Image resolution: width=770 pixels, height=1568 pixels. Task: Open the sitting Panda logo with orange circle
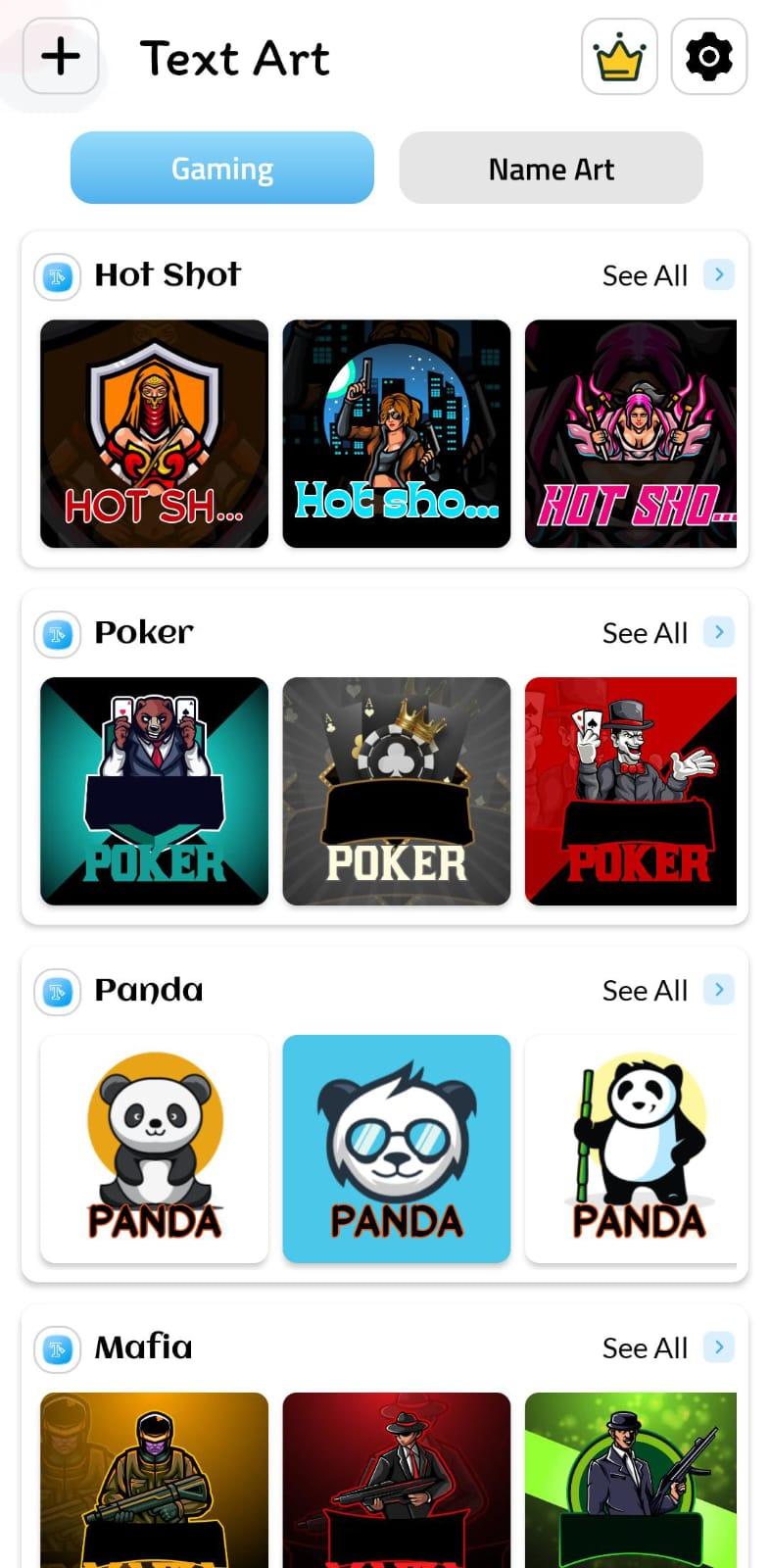pos(154,1150)
